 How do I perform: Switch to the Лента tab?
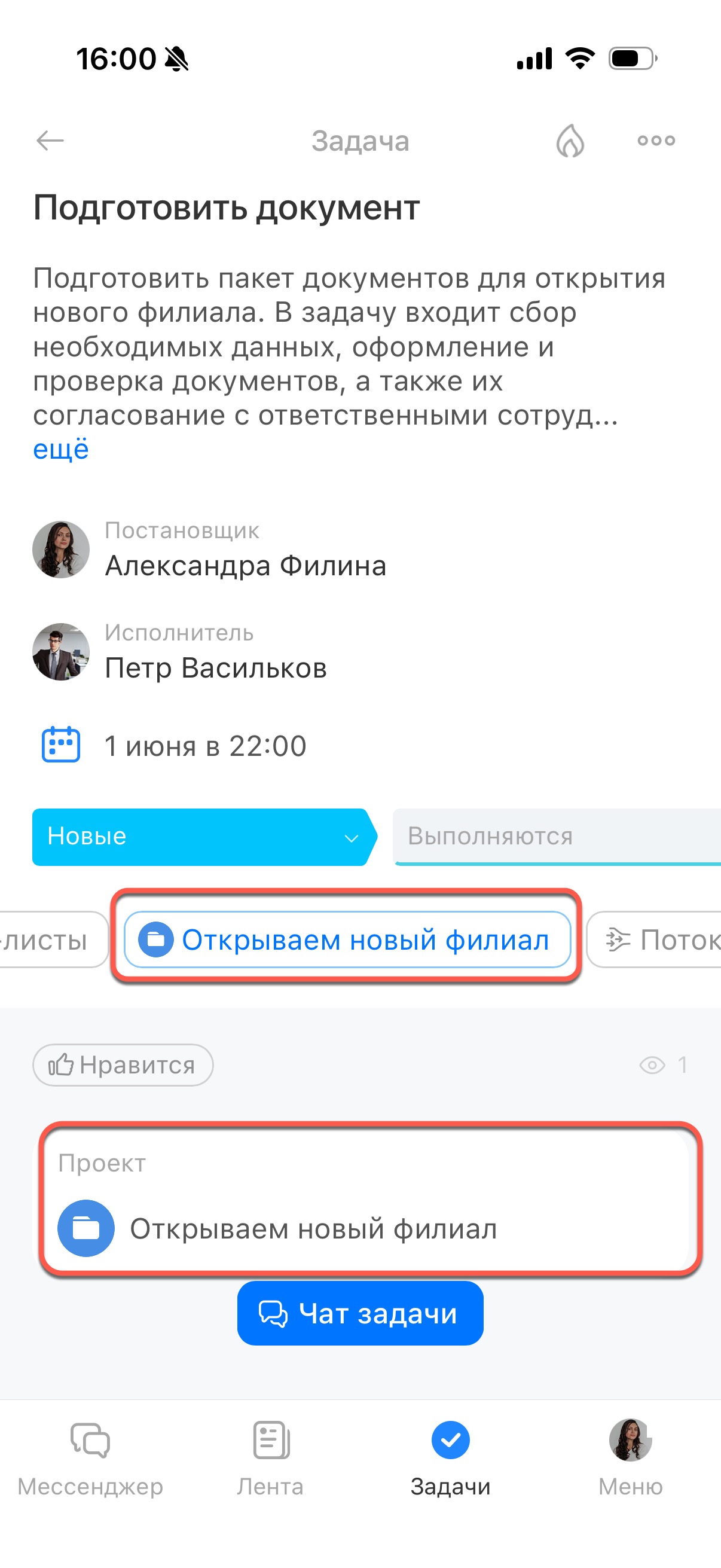point(270,1457)
